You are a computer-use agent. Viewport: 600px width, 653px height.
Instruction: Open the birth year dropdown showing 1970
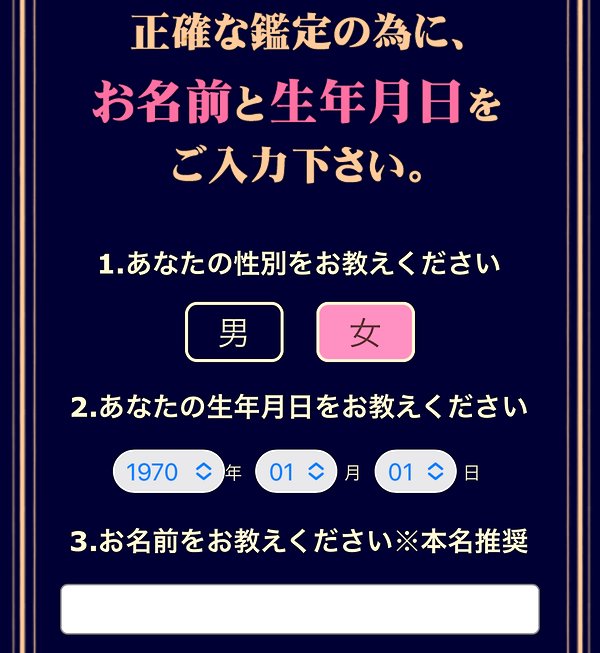coord(168,472)
